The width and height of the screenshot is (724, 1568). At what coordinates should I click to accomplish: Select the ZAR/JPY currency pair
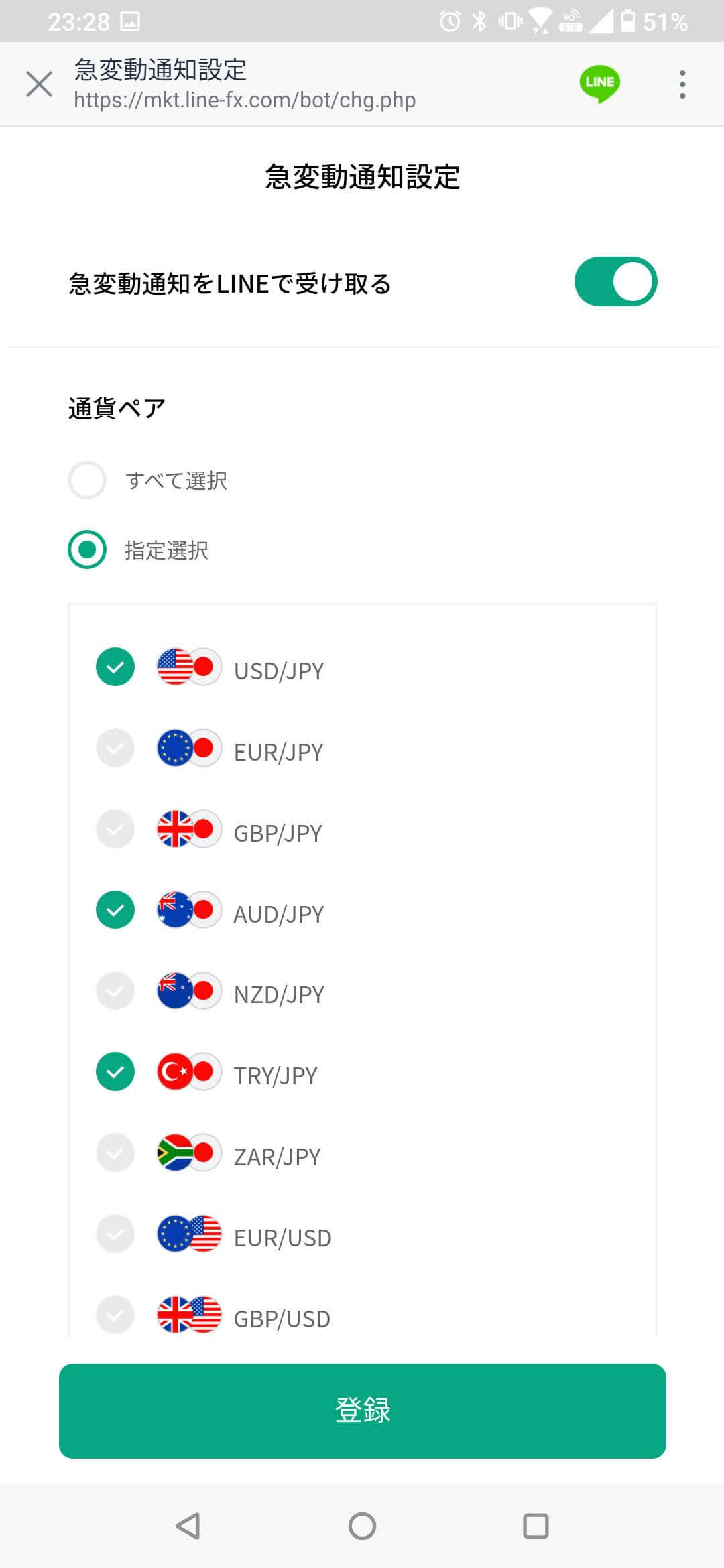pyautogui.click(x=115, y=1153)
